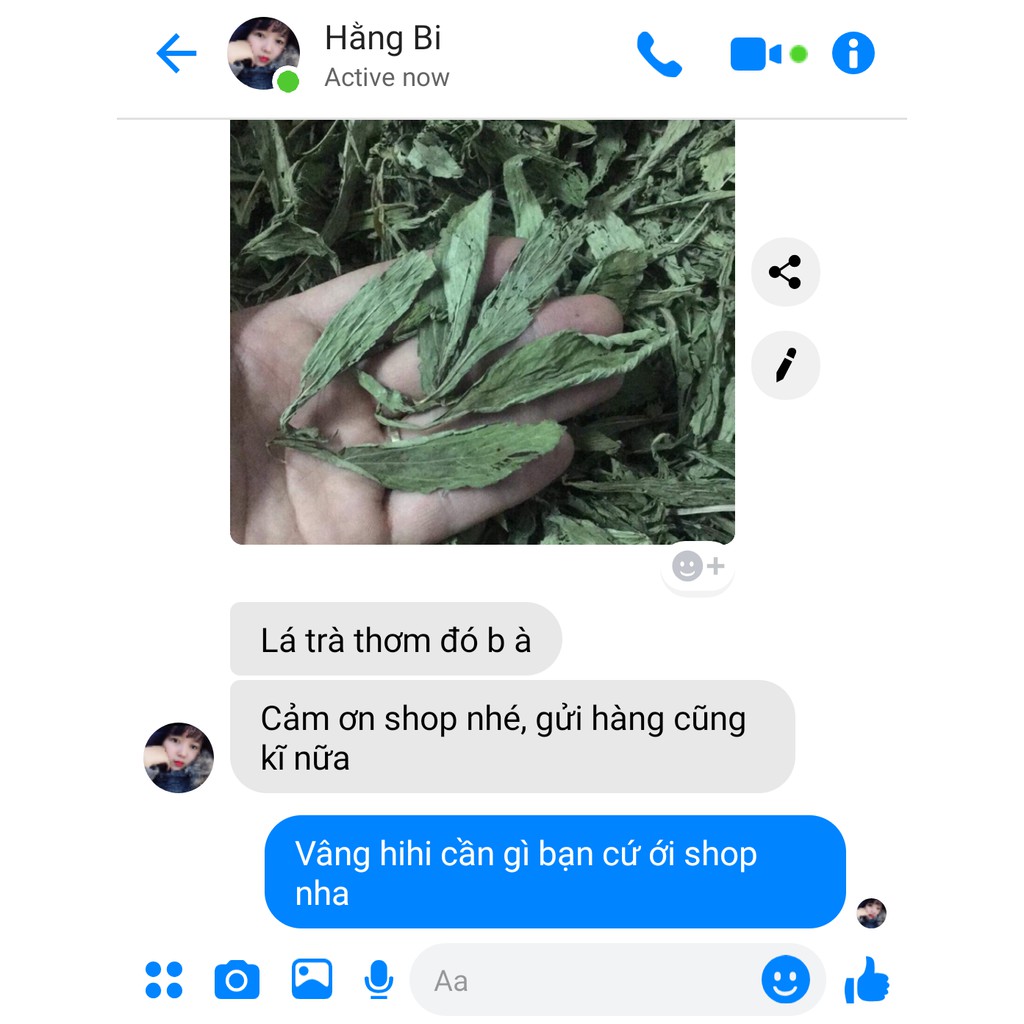Add an emoji reaction to the photo
Viewport: 1024px width, 1024px height.
coord(697,567)
